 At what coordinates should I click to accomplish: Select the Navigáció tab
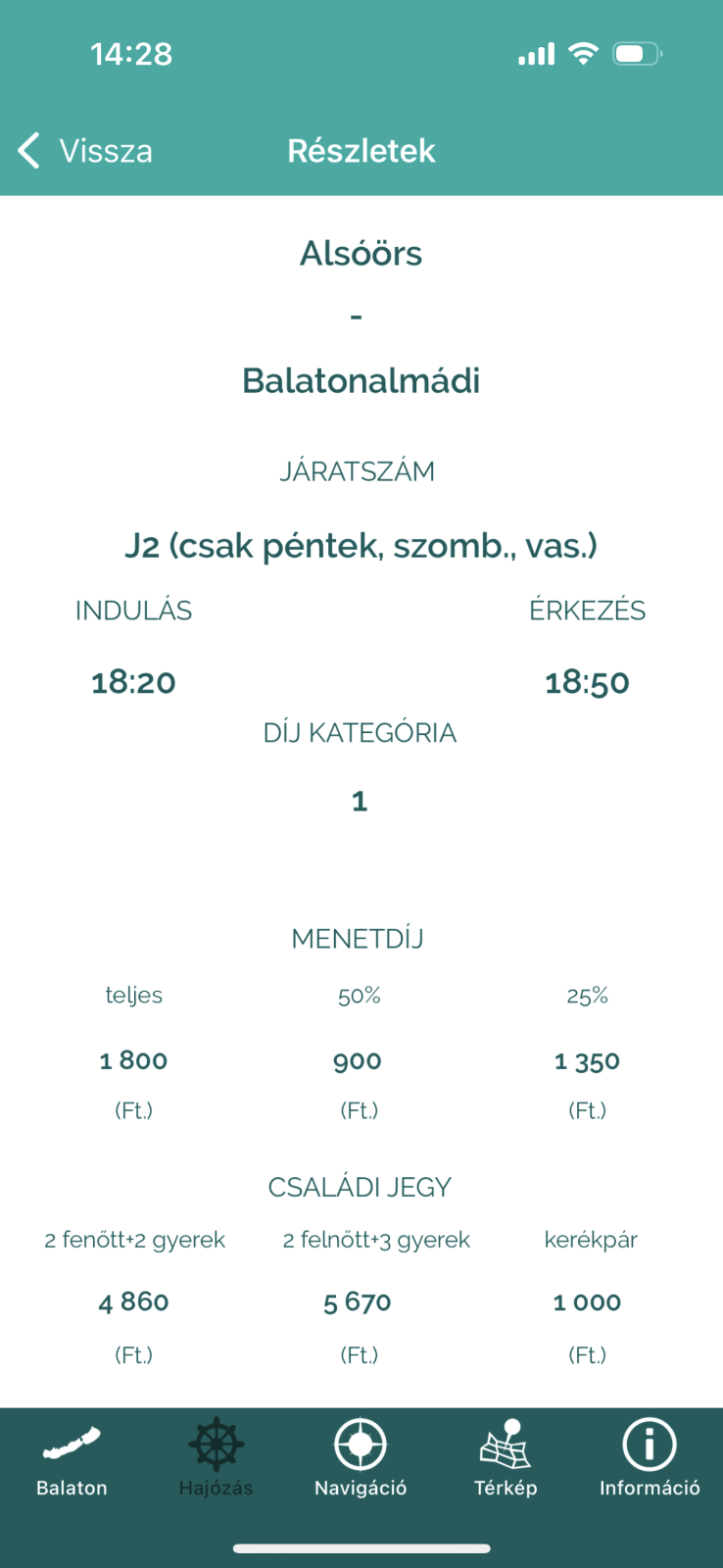pyautogui.click(x=361, y=1458)
